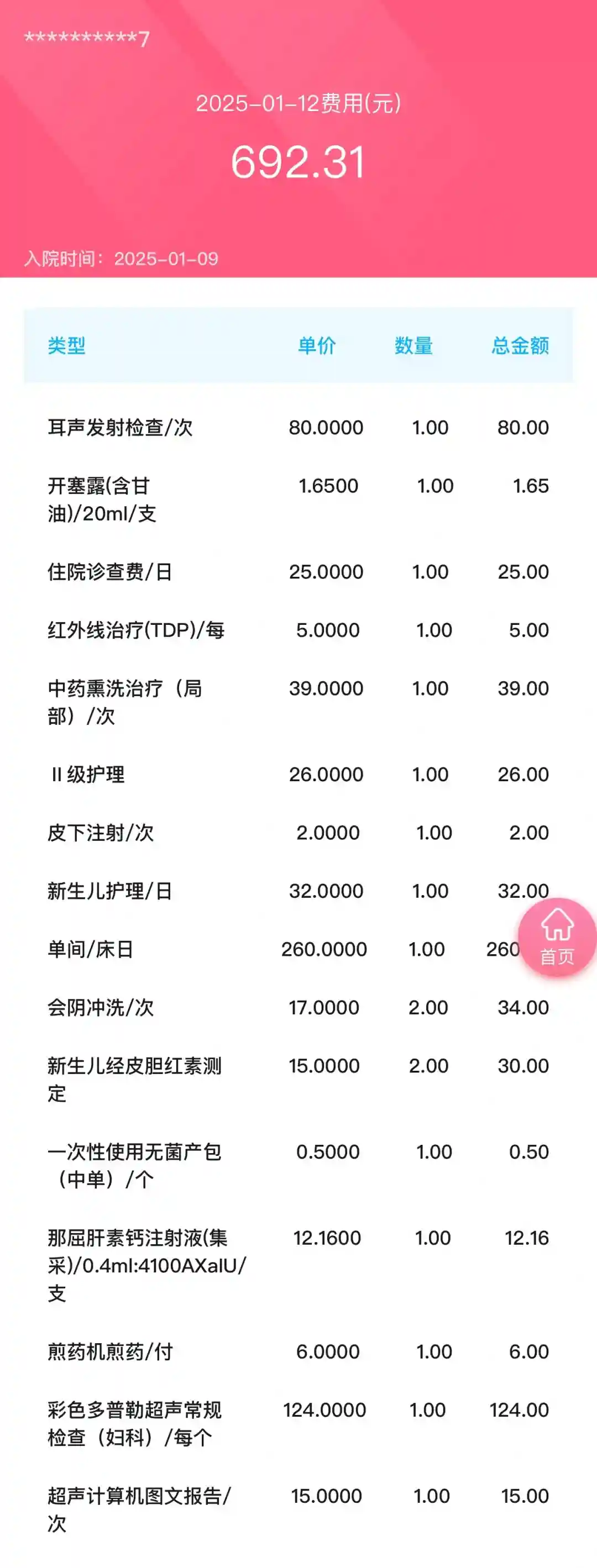The image size is (597, 1568).
Task: Tap the floating 首页 home button
Action: tap(557, 938)
